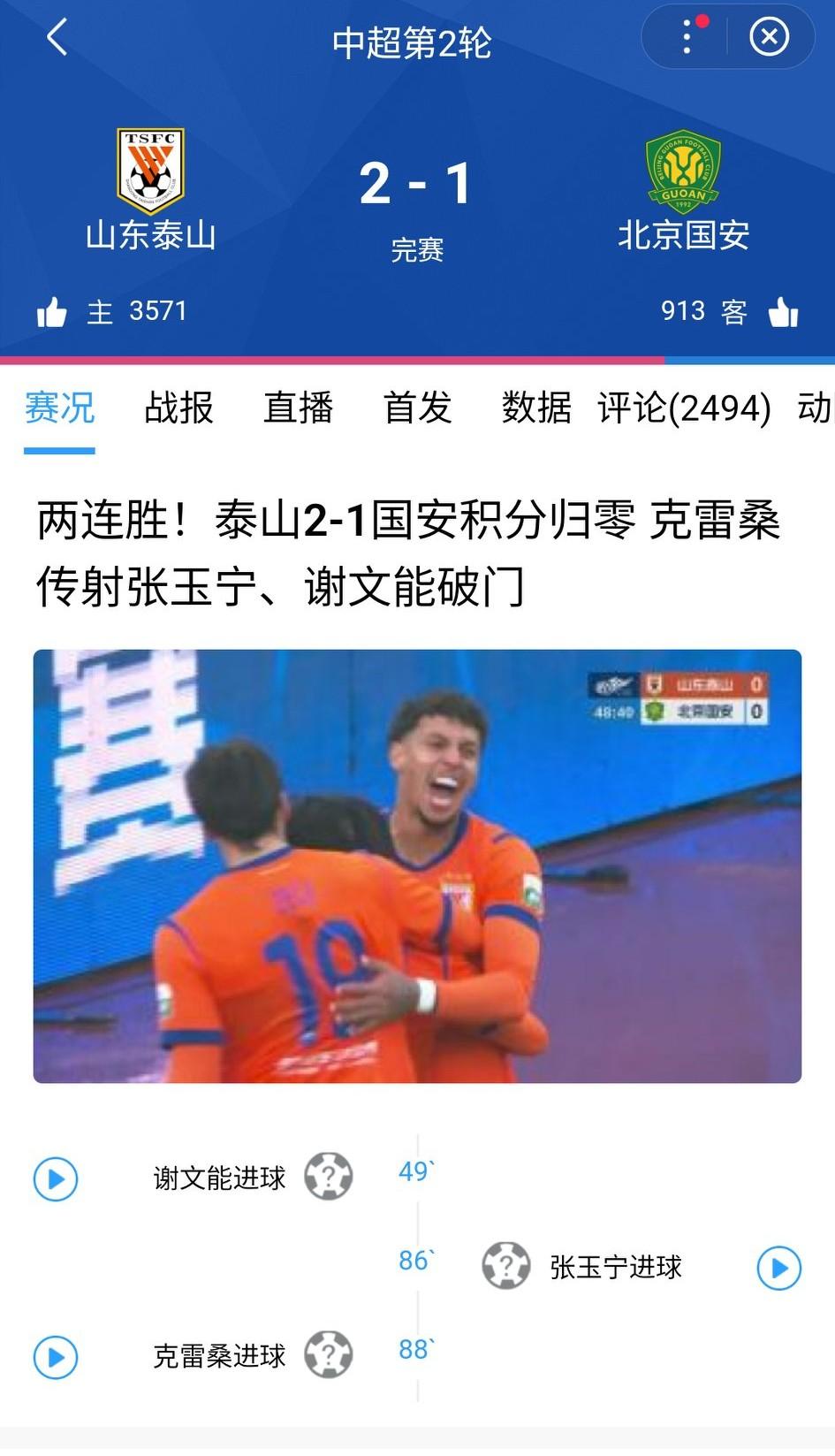The image size is (835, 1456).
Task: Tap the home team thumbs-up icon
Action: click(53, 311)
